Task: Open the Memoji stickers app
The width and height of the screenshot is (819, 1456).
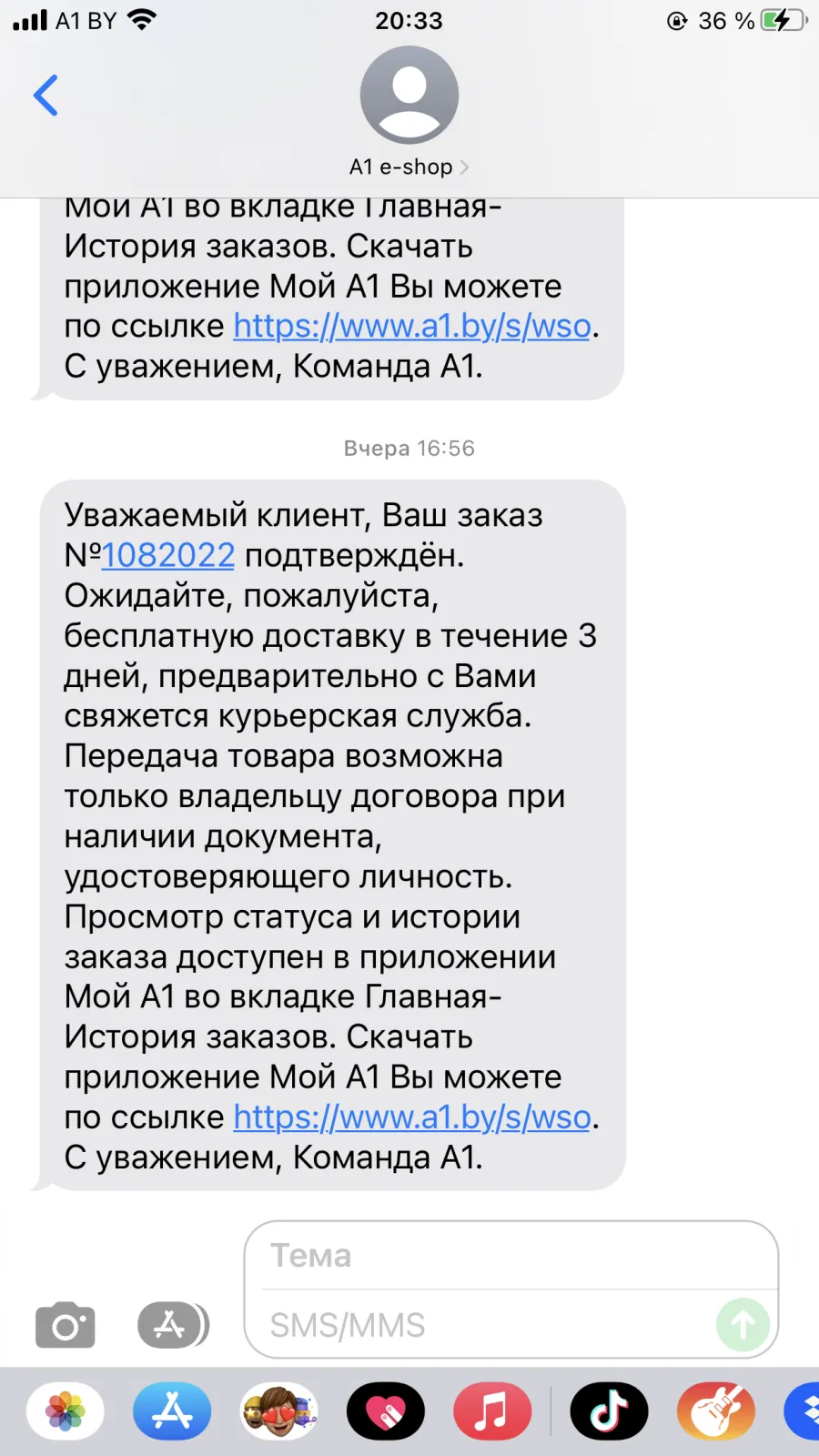Action: click(x=278, y=1411)
